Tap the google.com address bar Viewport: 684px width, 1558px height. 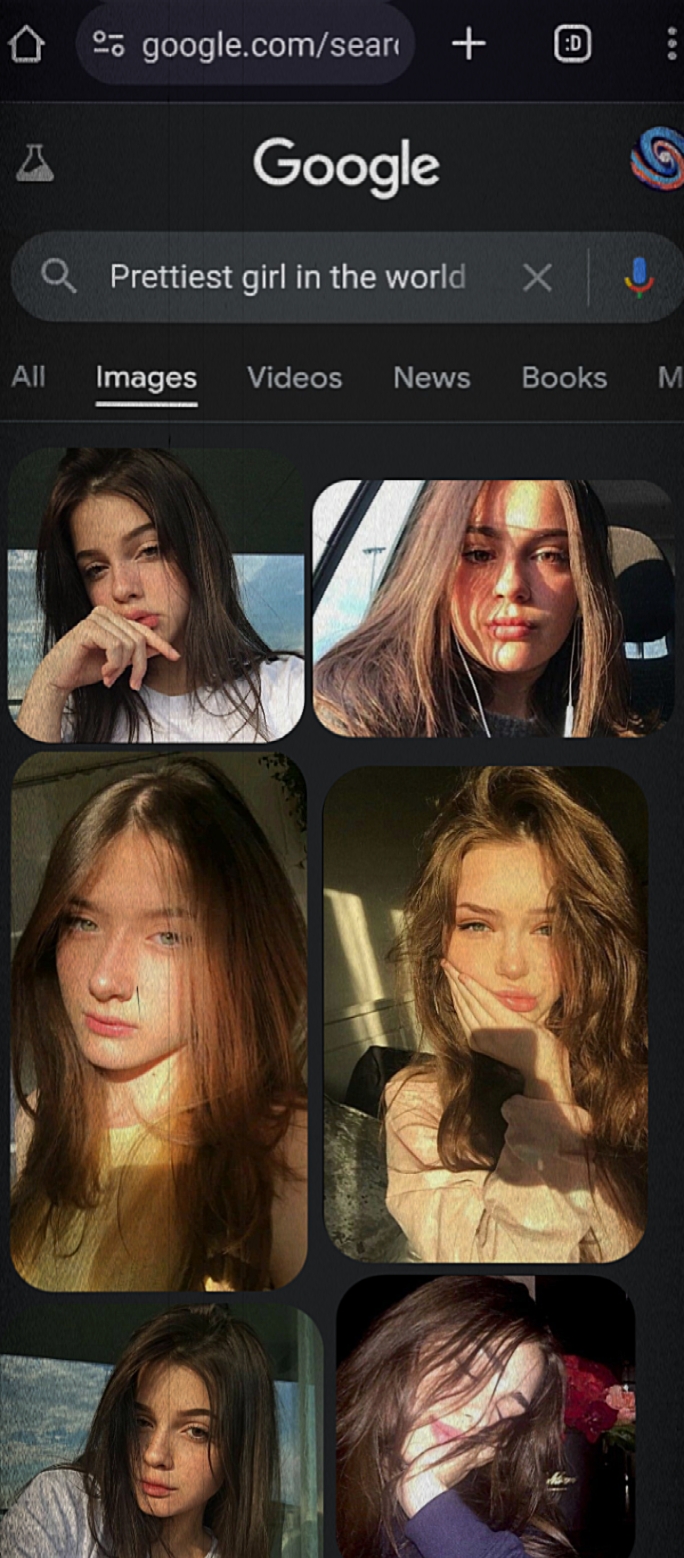245,44
